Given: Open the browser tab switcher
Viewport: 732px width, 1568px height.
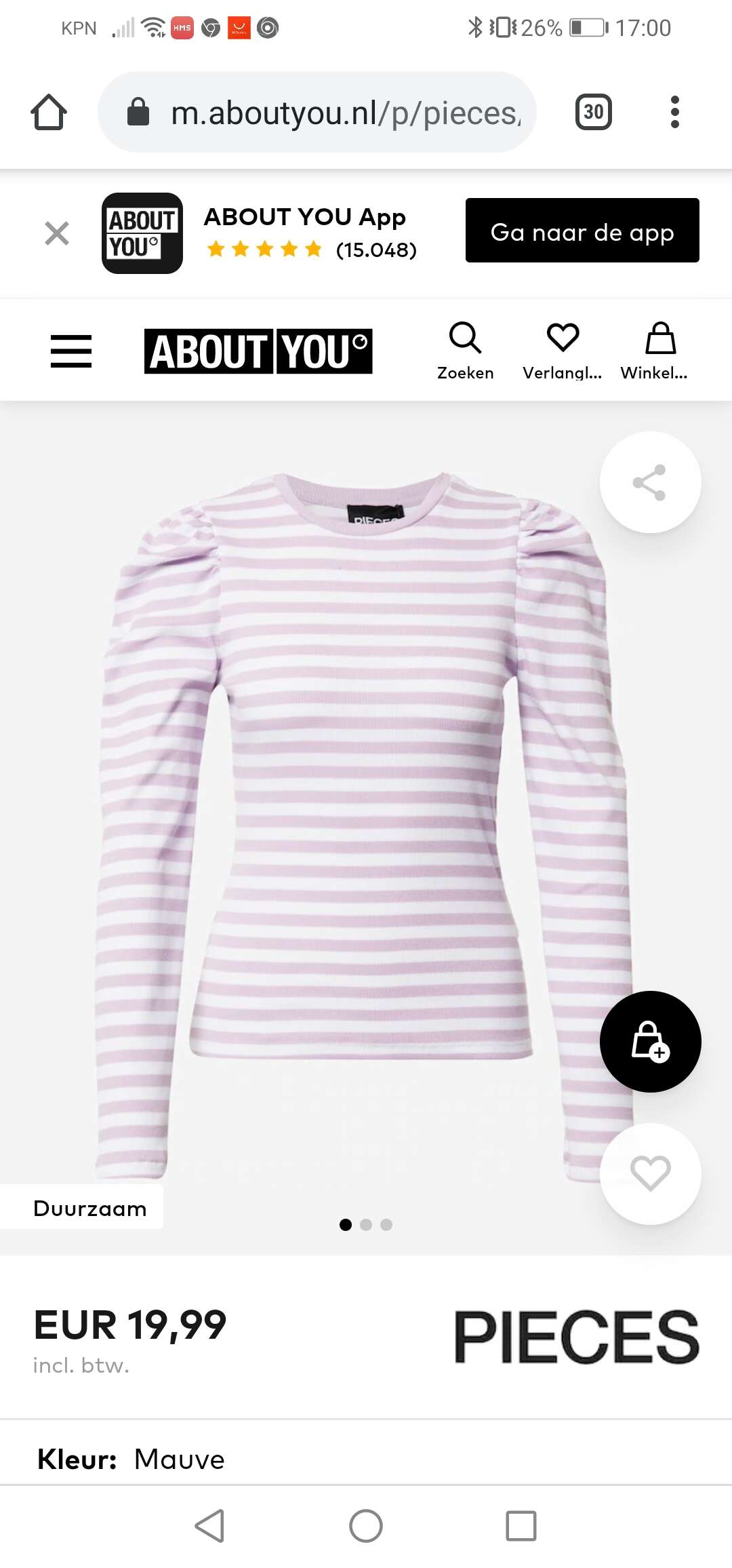Looking at the screenshot, I should click(594, 112).
